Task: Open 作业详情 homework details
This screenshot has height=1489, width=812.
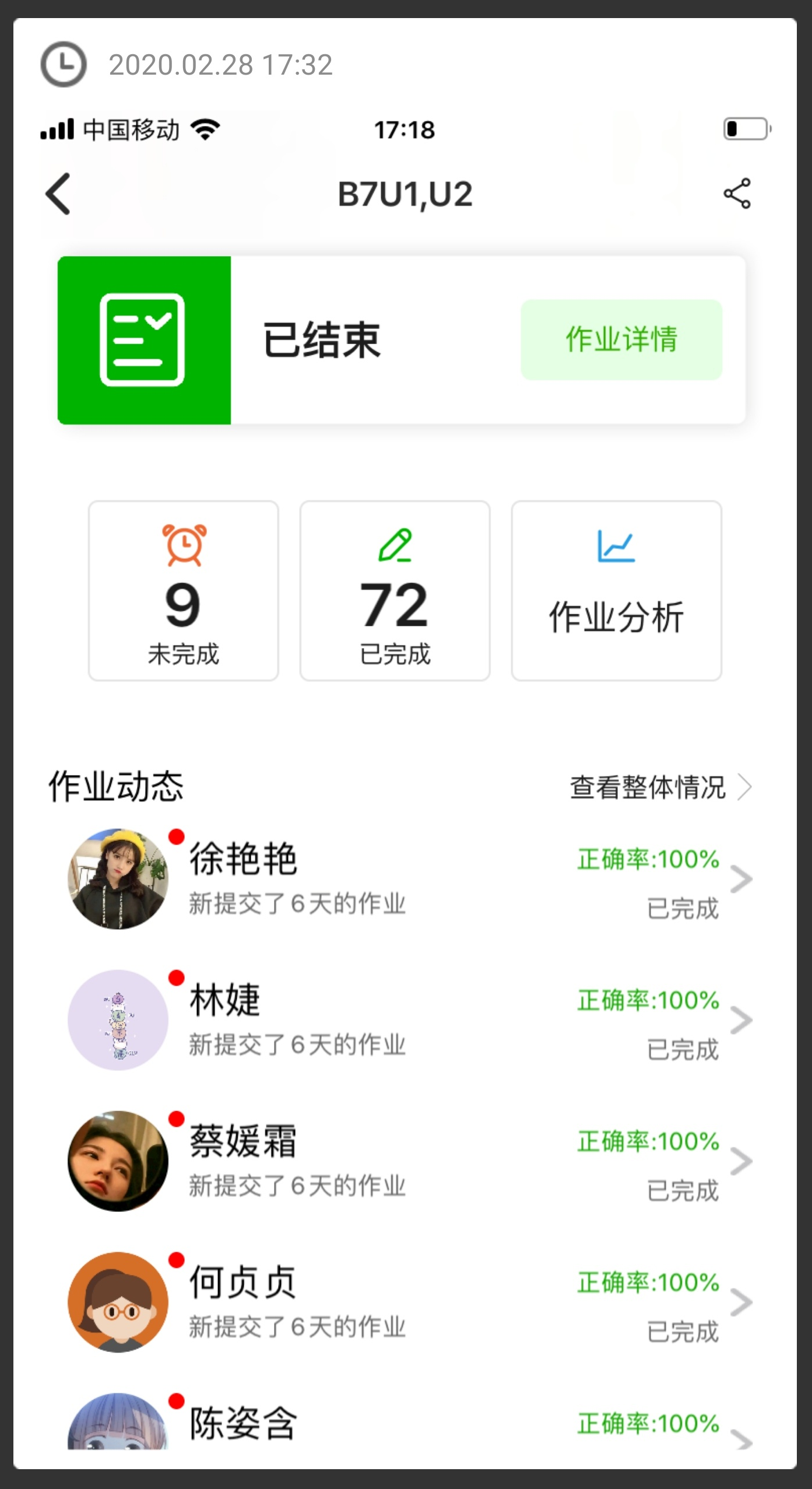Action: (621, 339)
